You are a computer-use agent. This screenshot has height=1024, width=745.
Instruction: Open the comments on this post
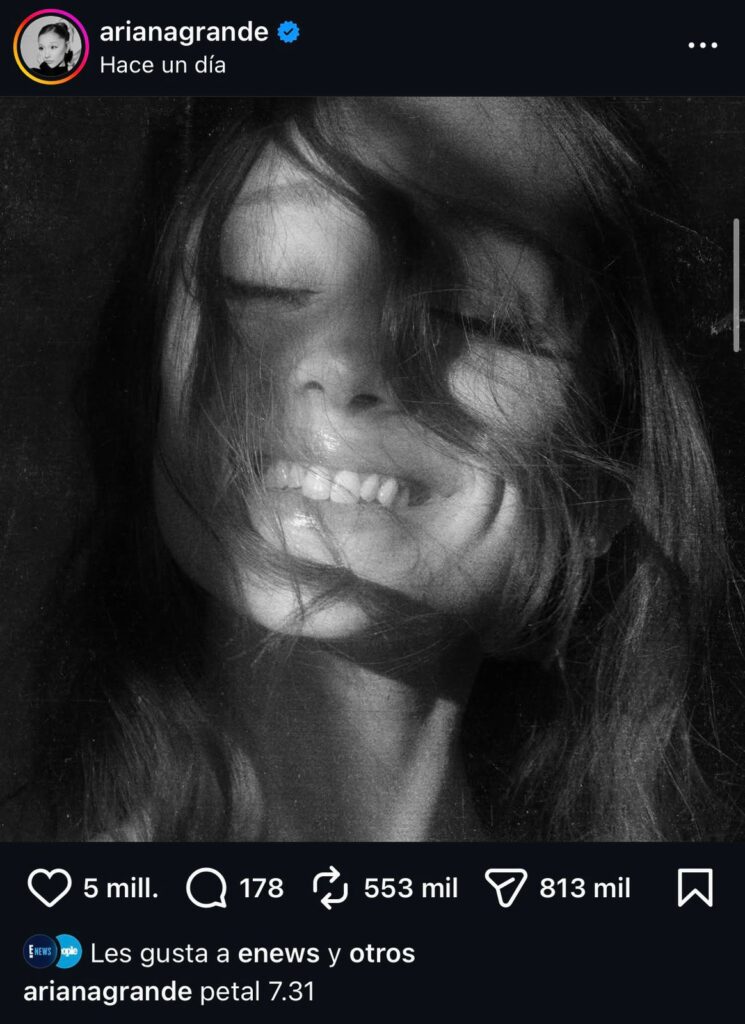tap(206, 887)
